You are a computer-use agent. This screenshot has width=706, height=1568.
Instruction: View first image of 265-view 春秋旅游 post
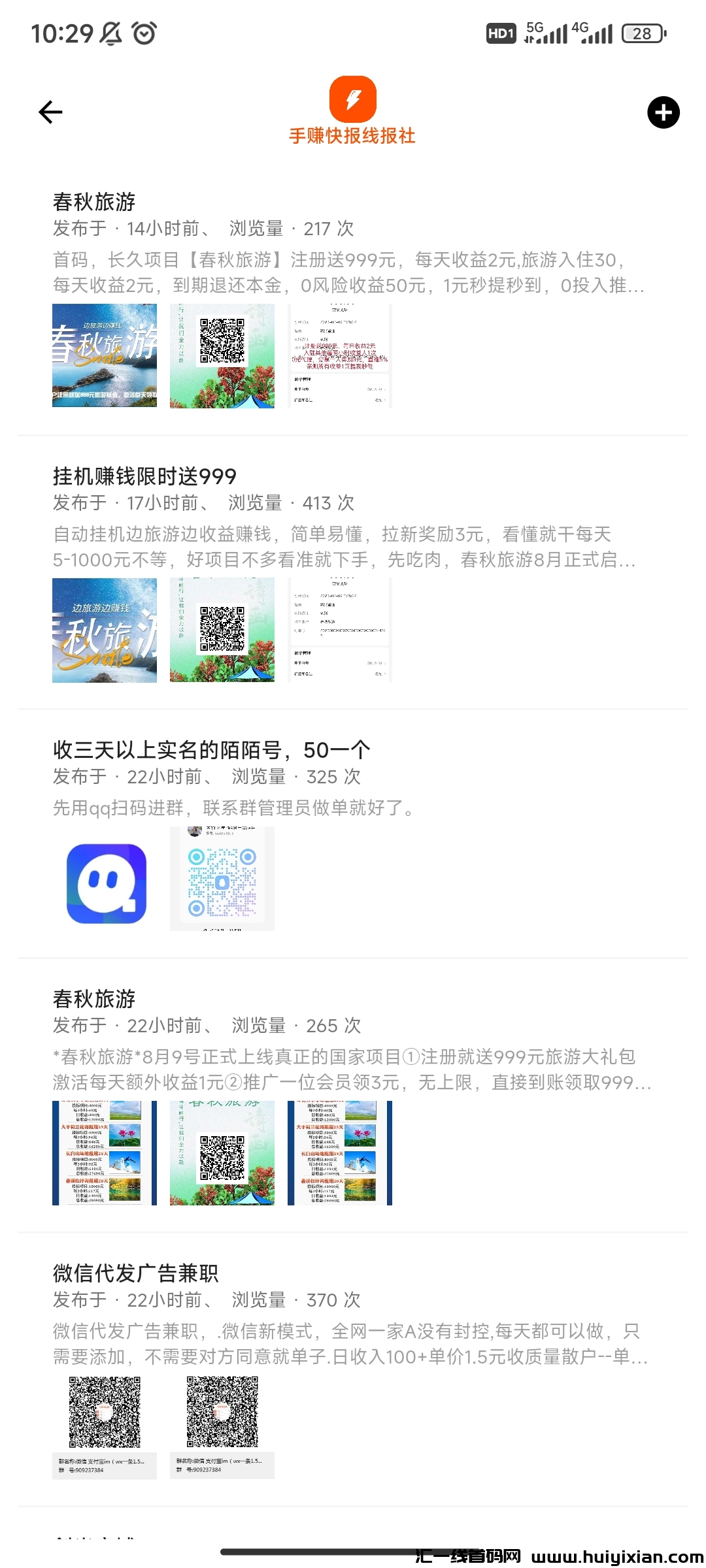(x=105, y=1153)
